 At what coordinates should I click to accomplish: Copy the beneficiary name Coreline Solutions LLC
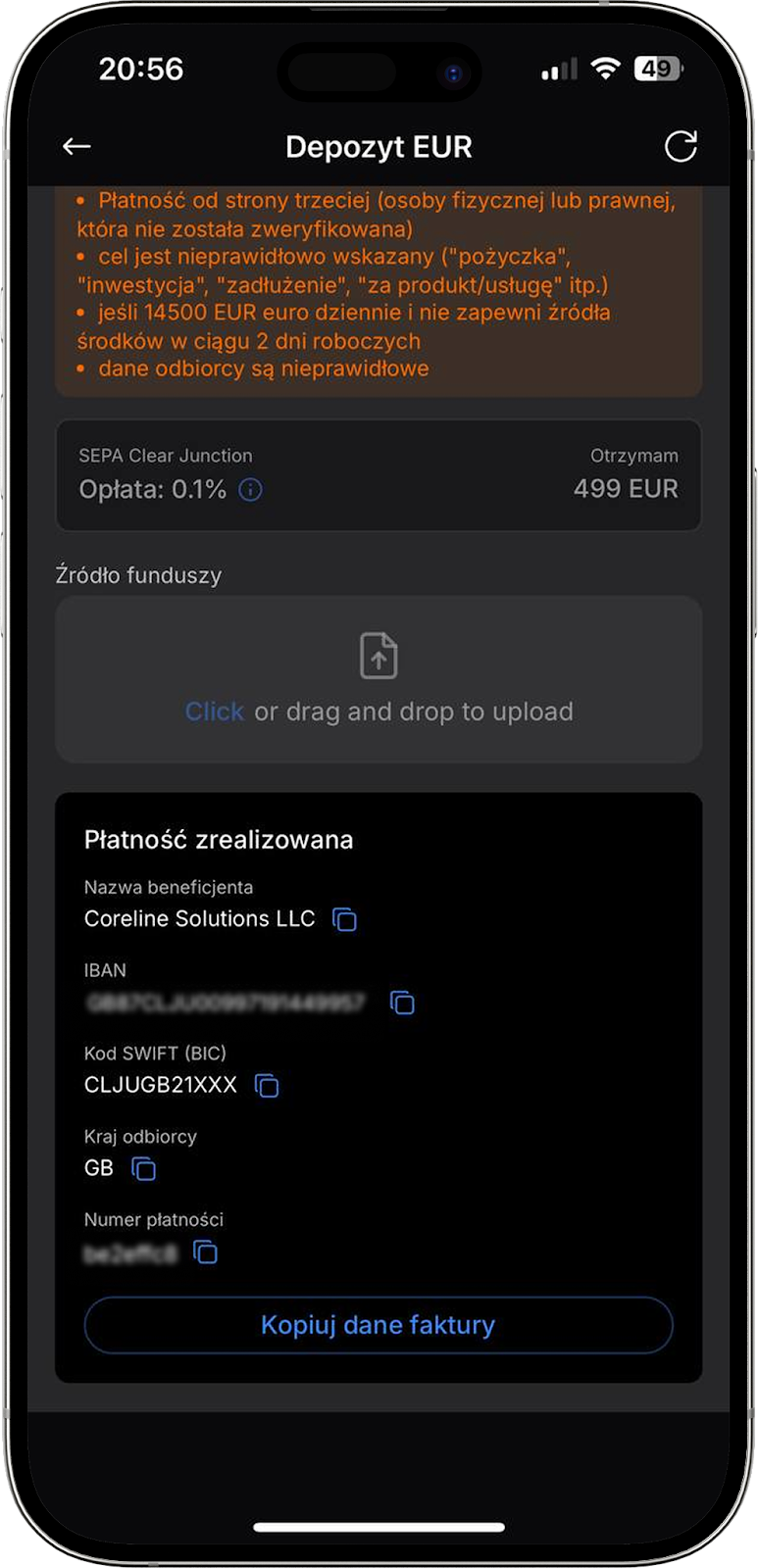(x=344, y=919)
